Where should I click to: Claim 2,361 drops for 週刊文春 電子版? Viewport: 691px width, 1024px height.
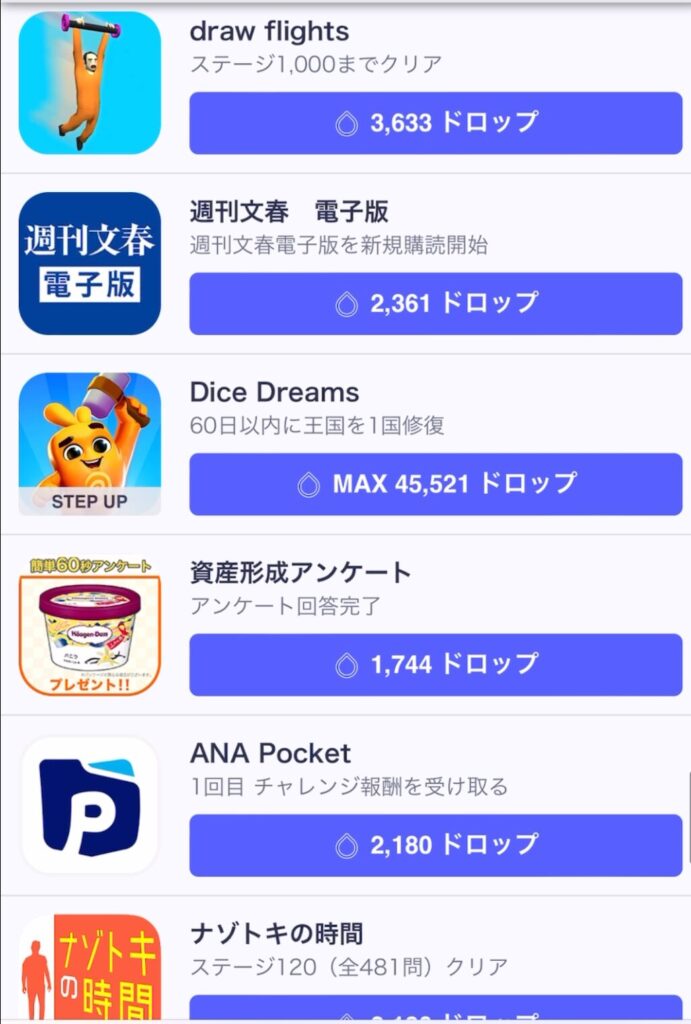(435, 303)
